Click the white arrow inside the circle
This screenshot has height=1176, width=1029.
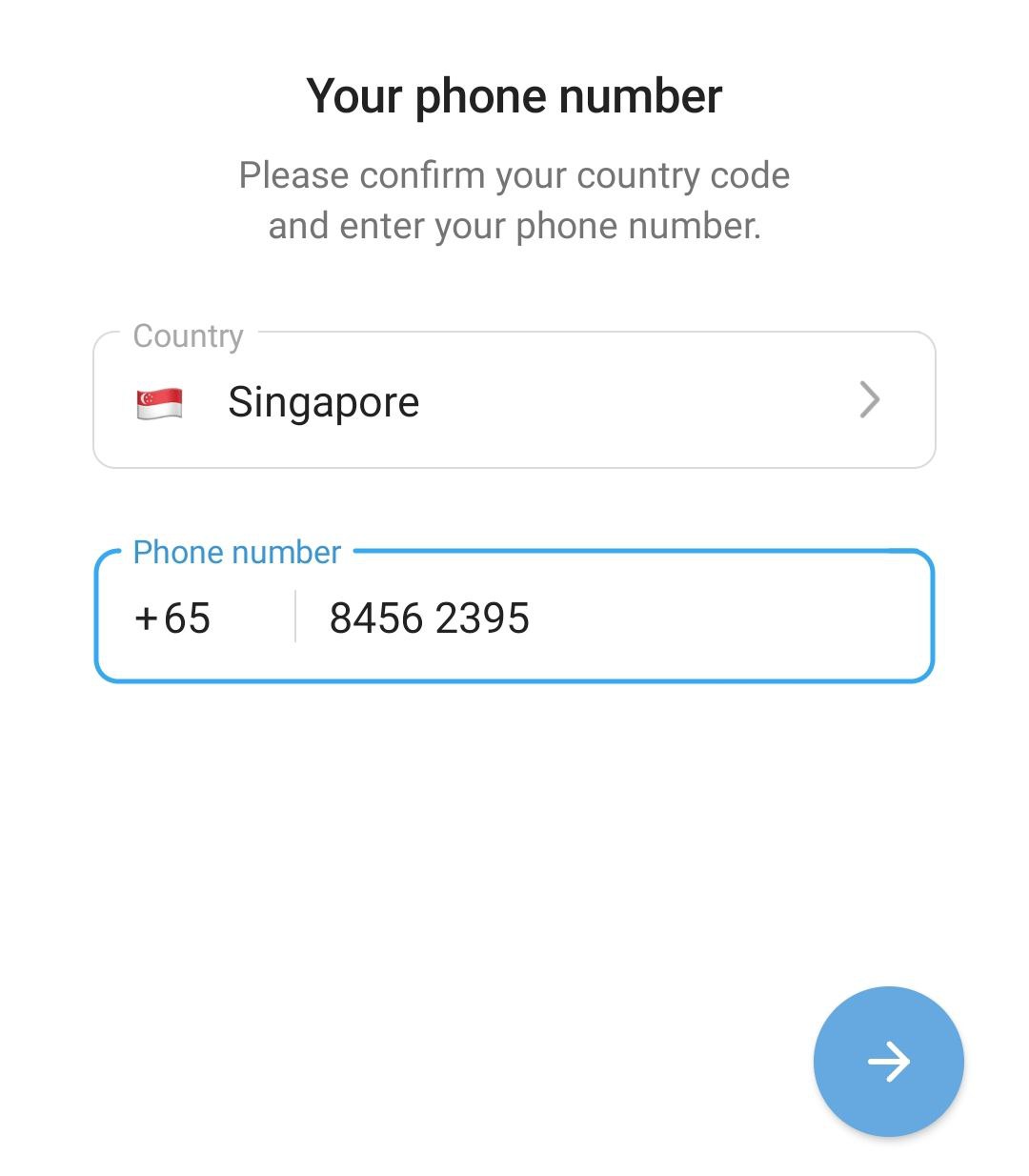(x=889, y=1061)
